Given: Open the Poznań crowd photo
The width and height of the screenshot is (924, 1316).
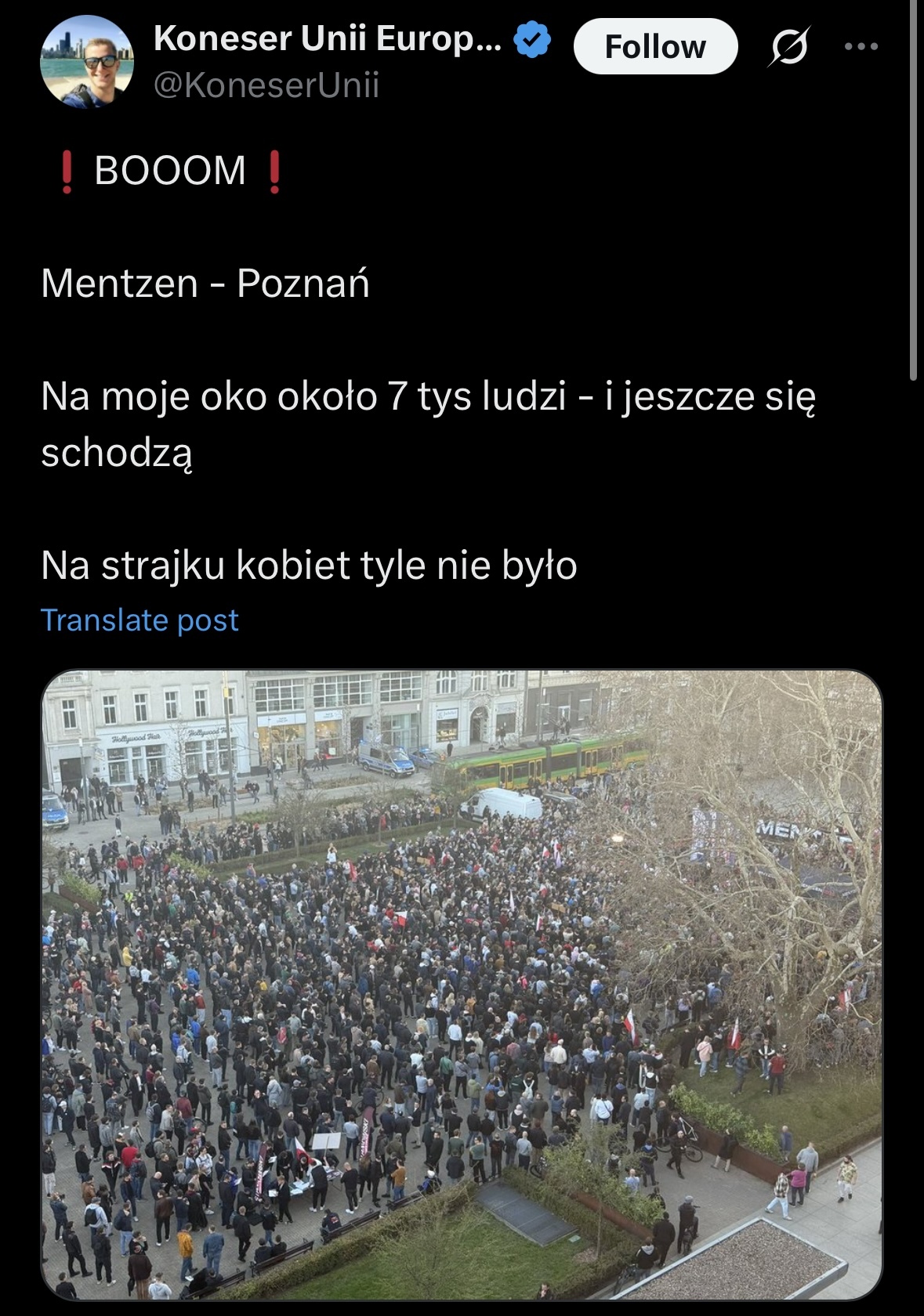Looking at the screenshot, I should point(462,985).
